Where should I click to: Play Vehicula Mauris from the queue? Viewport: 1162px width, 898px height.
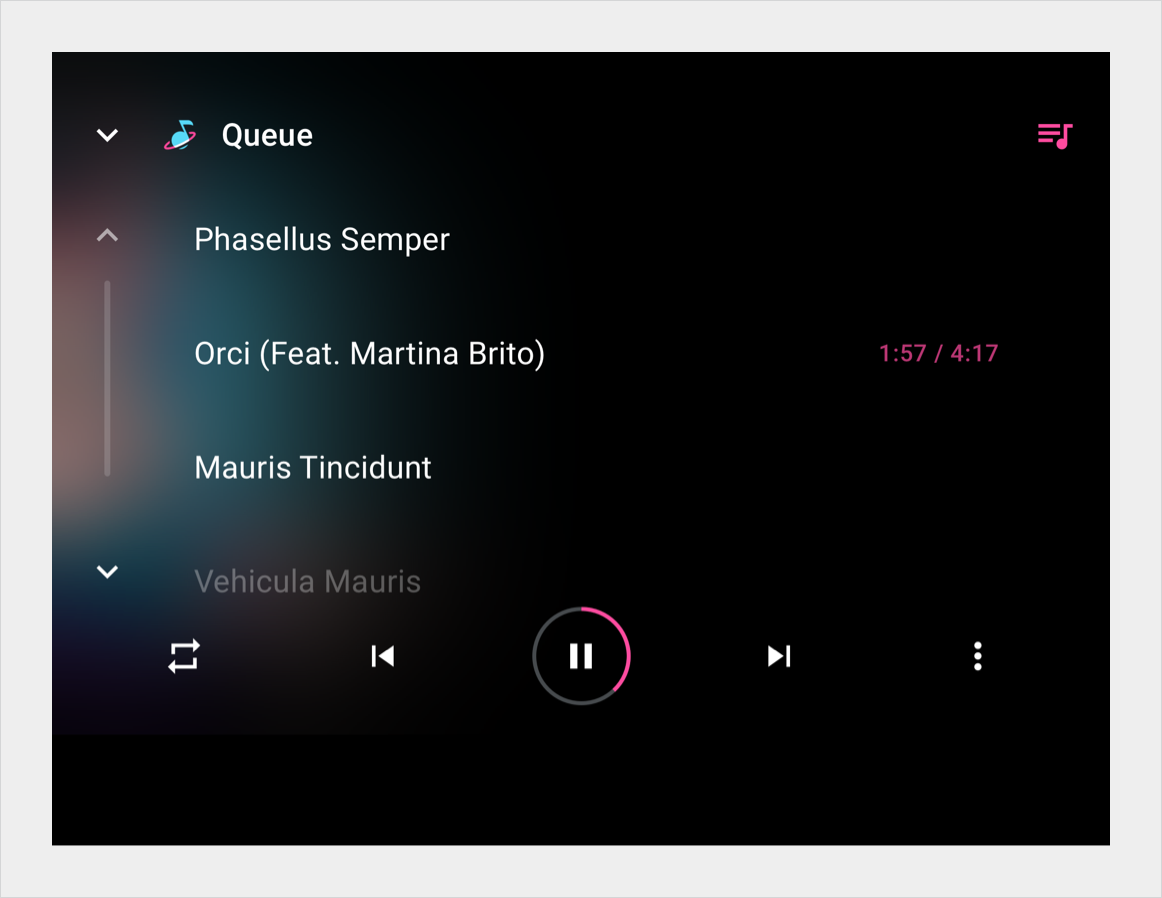pos(307,581)
